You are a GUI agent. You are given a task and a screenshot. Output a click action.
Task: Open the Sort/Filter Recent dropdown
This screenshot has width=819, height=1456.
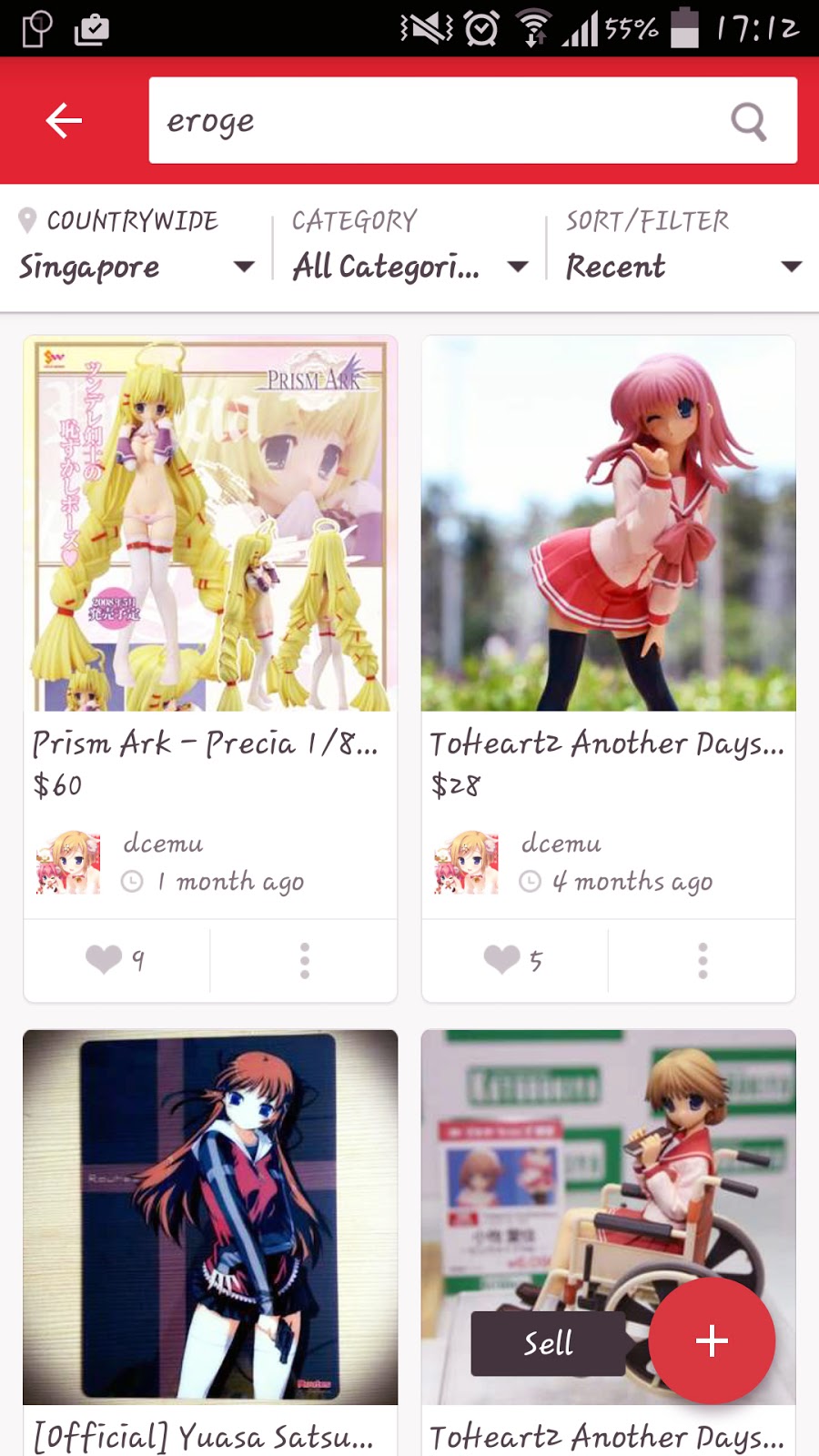[x=682, y=246]
